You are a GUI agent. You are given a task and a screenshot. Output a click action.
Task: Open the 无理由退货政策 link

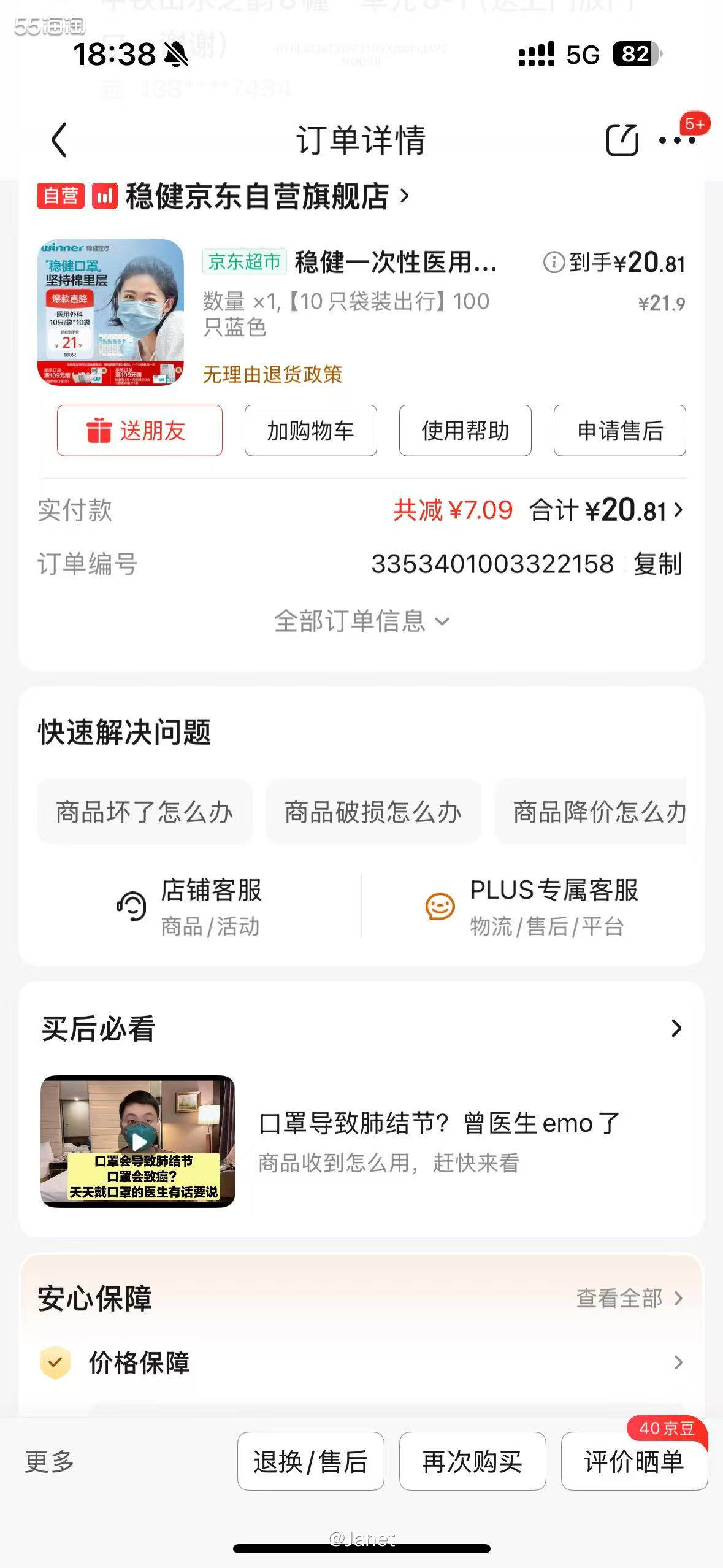pyautogui.click(x=272, y=374)
